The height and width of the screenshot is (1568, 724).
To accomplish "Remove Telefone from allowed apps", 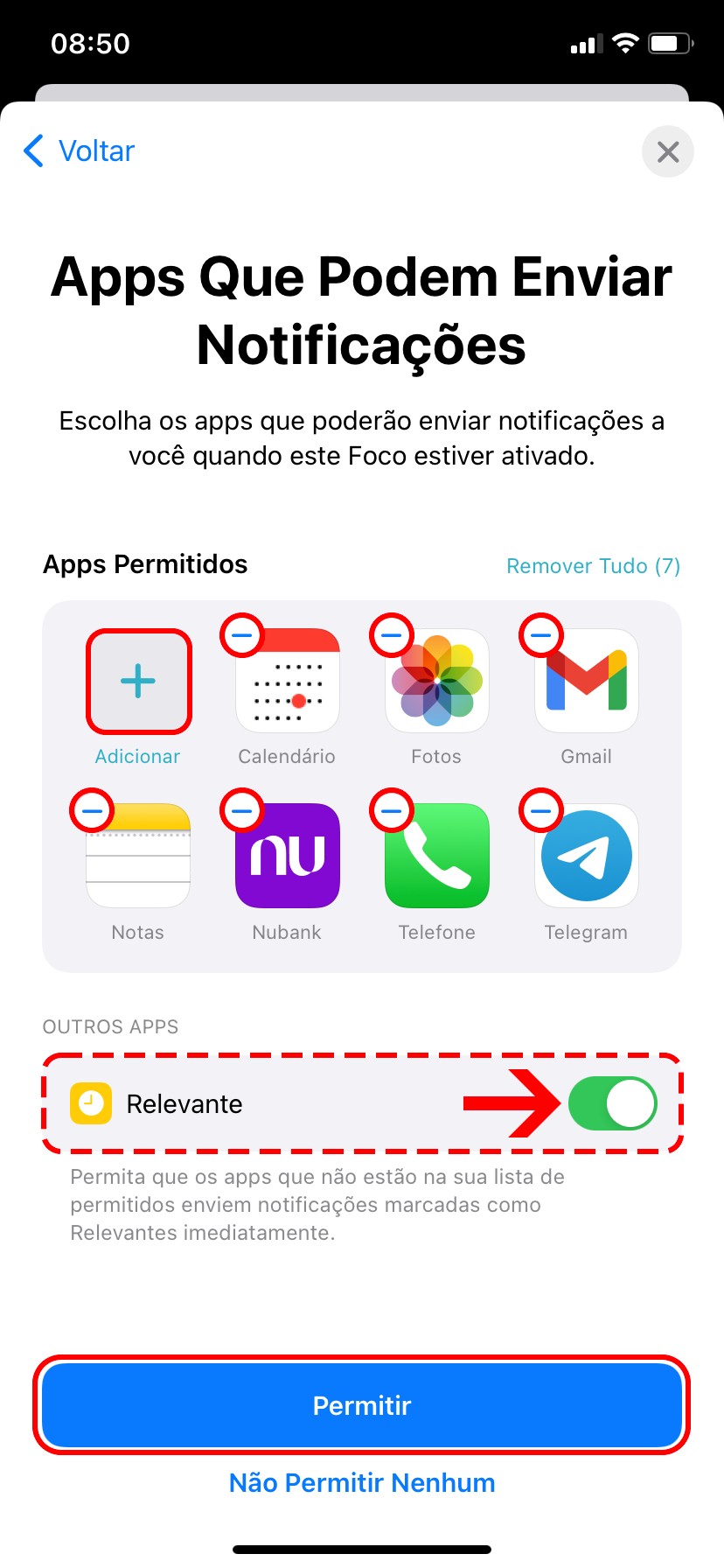I will [392, 811].
